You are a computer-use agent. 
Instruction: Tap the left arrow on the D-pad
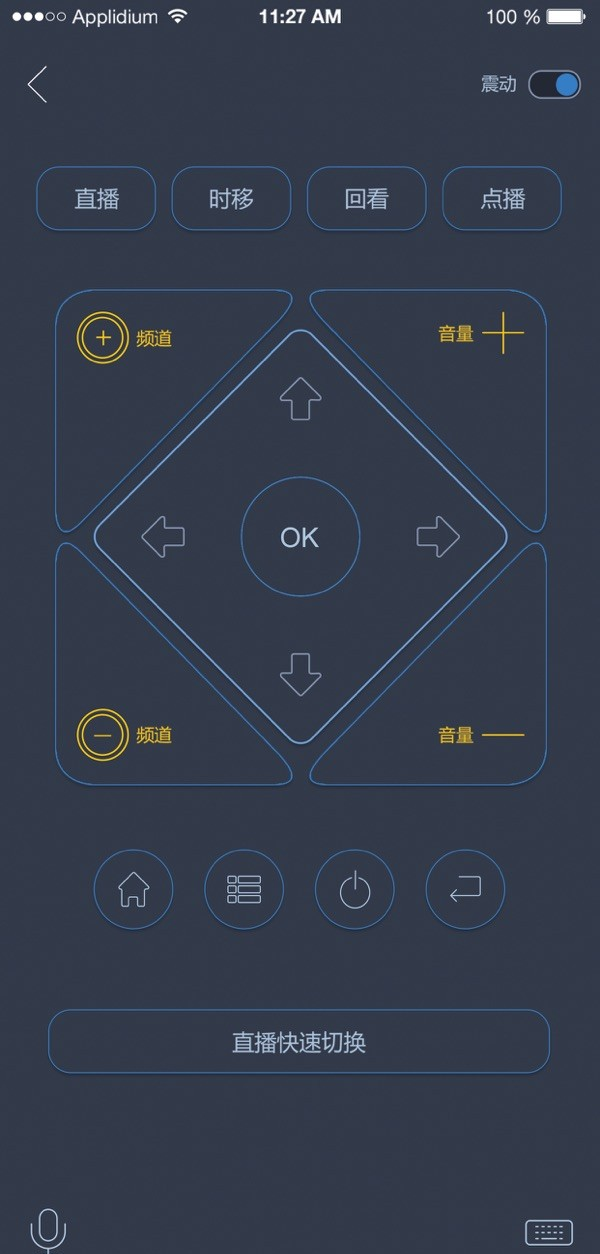point(163,537)
